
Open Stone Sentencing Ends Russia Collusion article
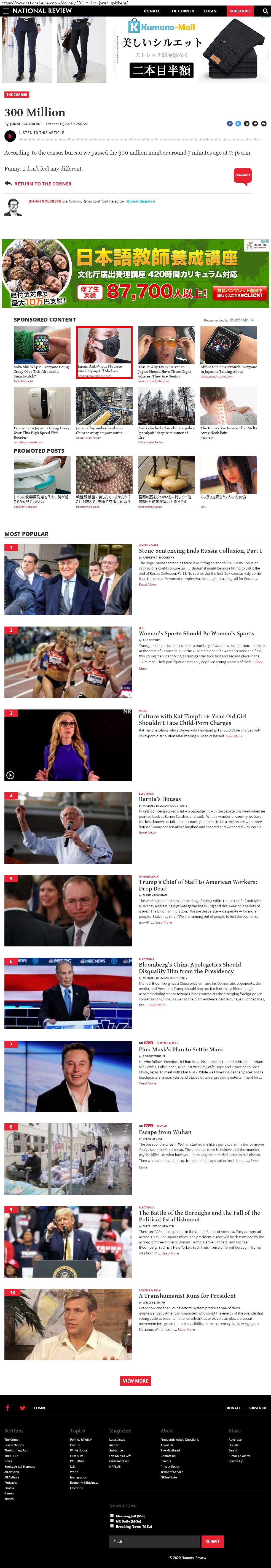click(200, 550)
